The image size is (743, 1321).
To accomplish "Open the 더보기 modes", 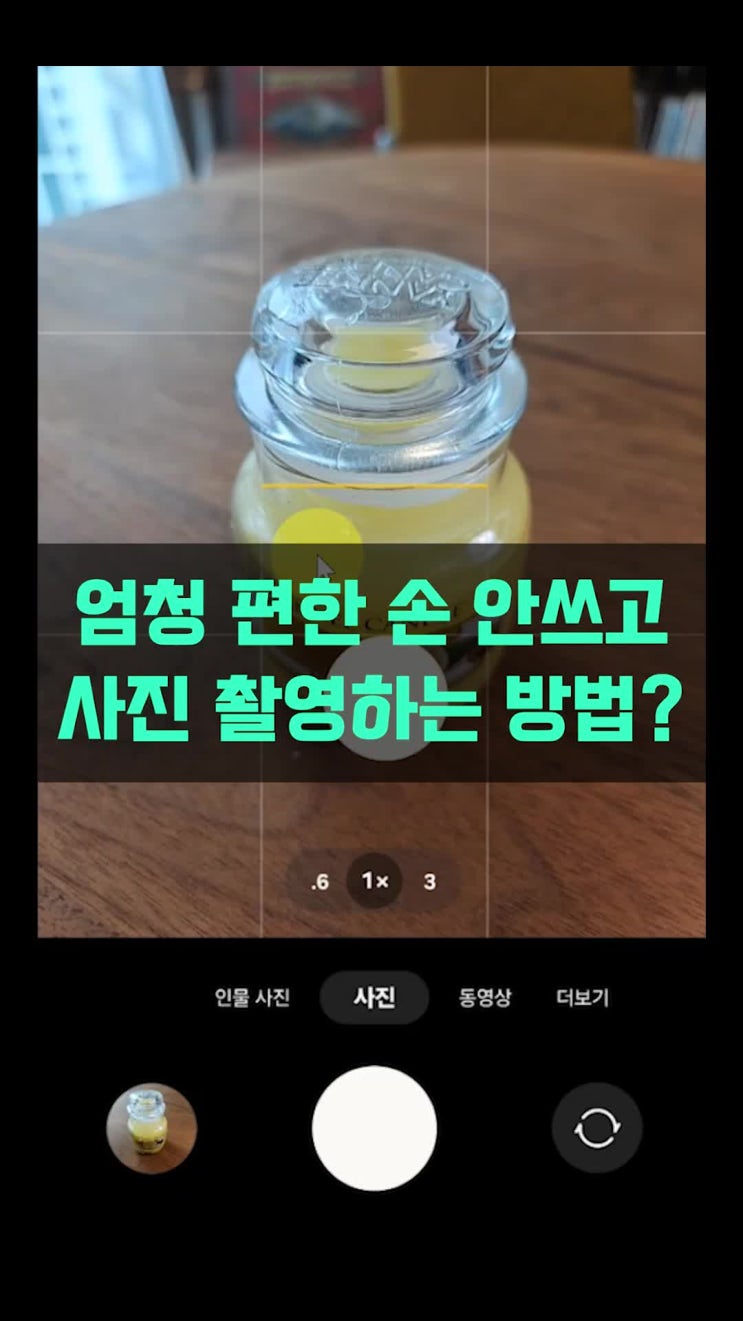I will (x=582, y=998).
